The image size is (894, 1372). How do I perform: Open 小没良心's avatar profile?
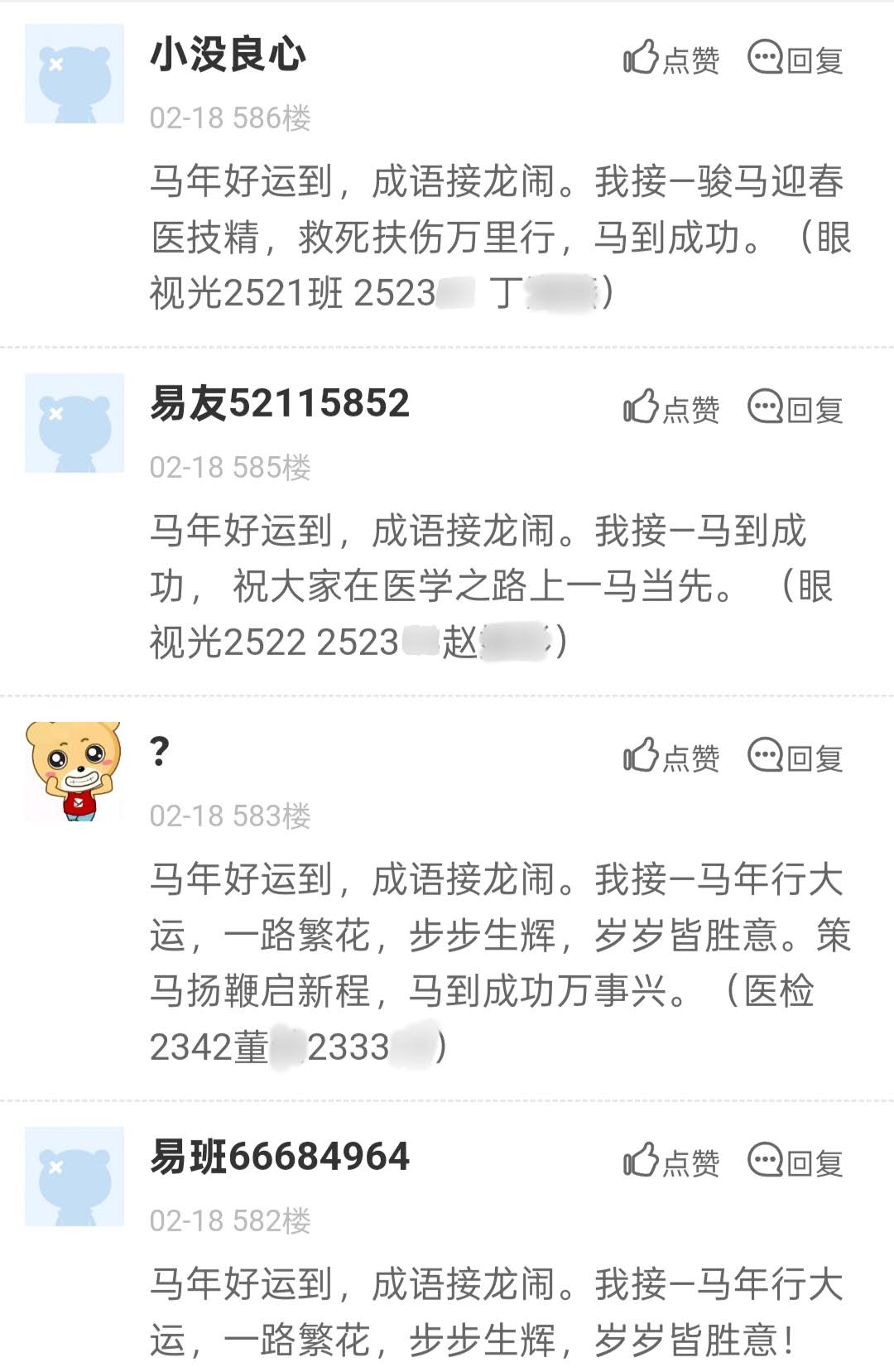[74, 74]
